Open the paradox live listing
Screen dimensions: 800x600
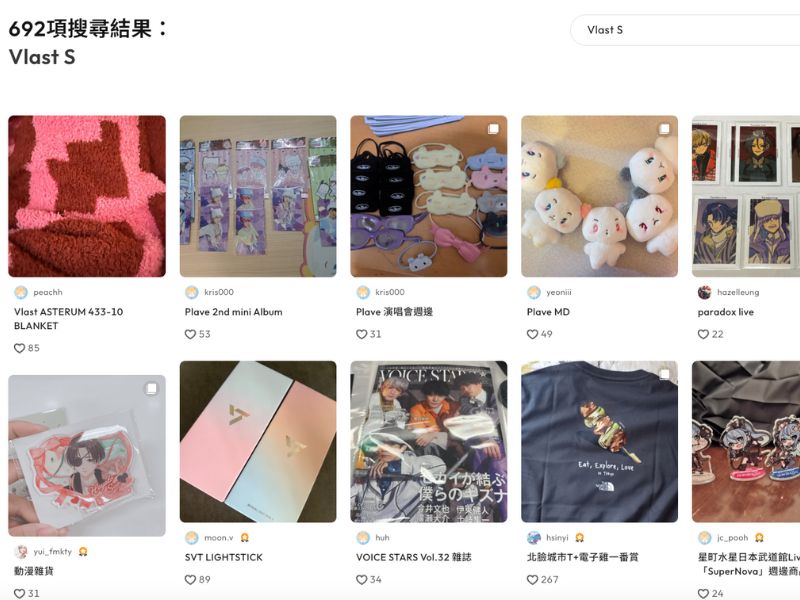point(746,196)
